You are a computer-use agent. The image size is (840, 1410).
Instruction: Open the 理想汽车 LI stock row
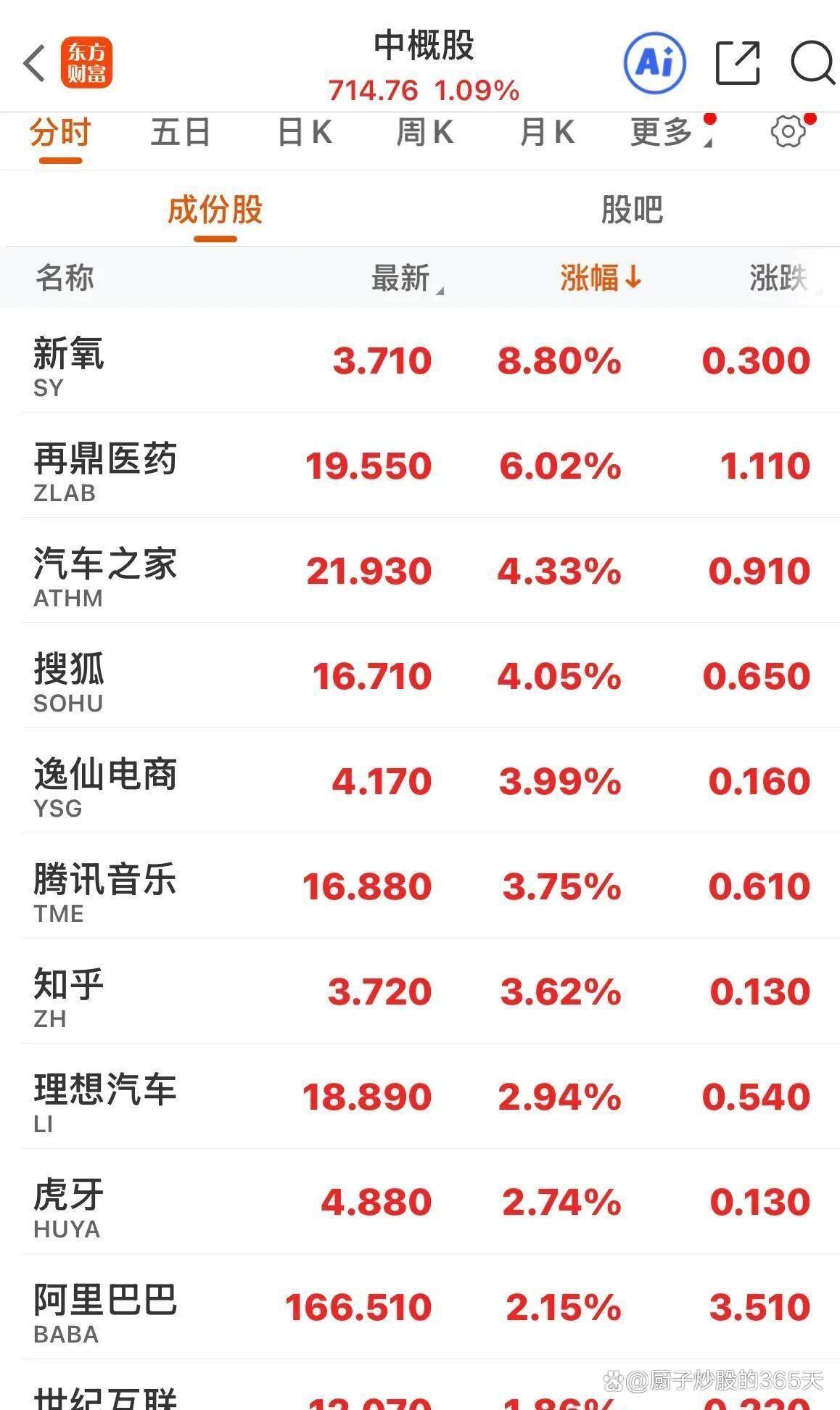421,1097
